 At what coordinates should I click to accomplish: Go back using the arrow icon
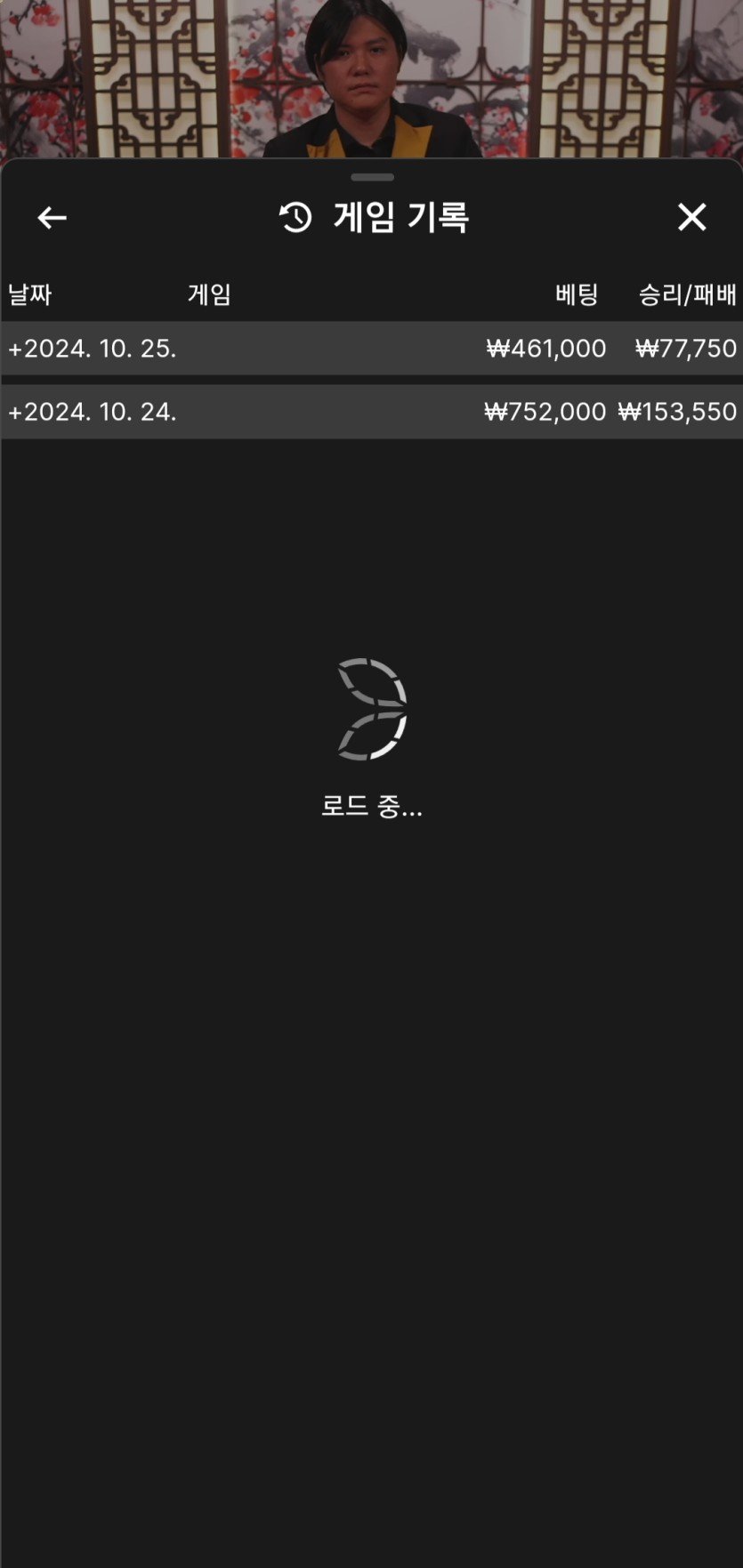click(52, 217)
